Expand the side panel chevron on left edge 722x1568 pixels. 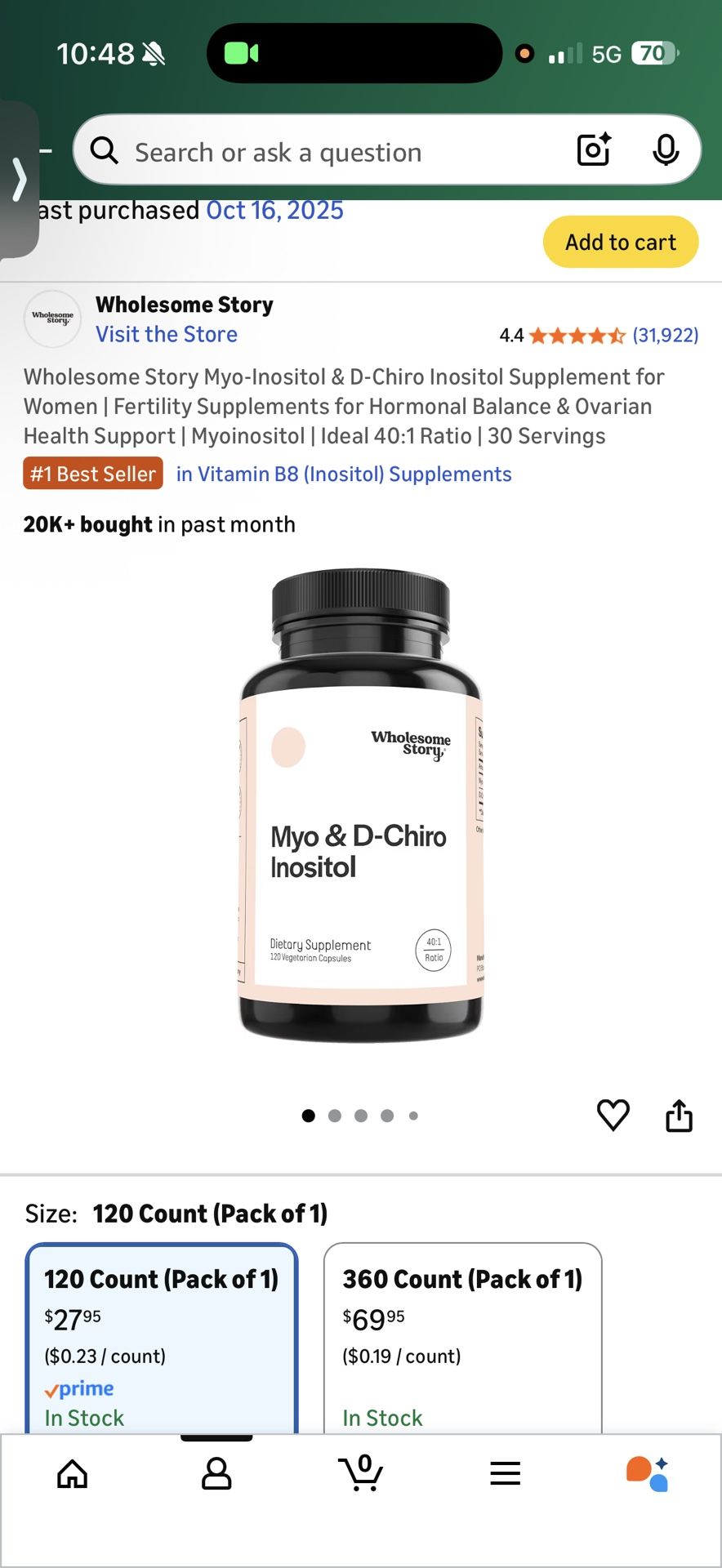pyautogui.click(x=18, y=178)
